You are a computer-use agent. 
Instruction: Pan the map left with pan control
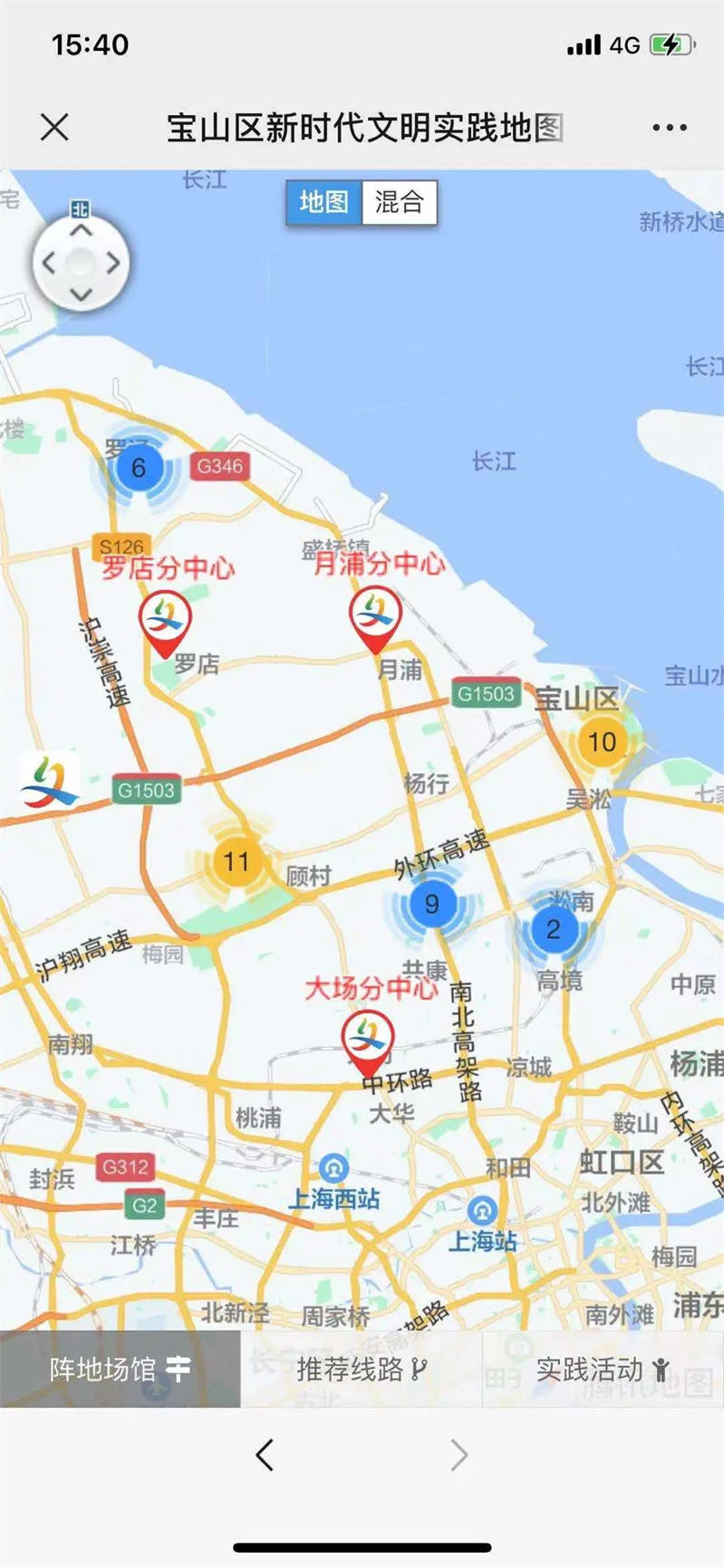pos(49,264)
